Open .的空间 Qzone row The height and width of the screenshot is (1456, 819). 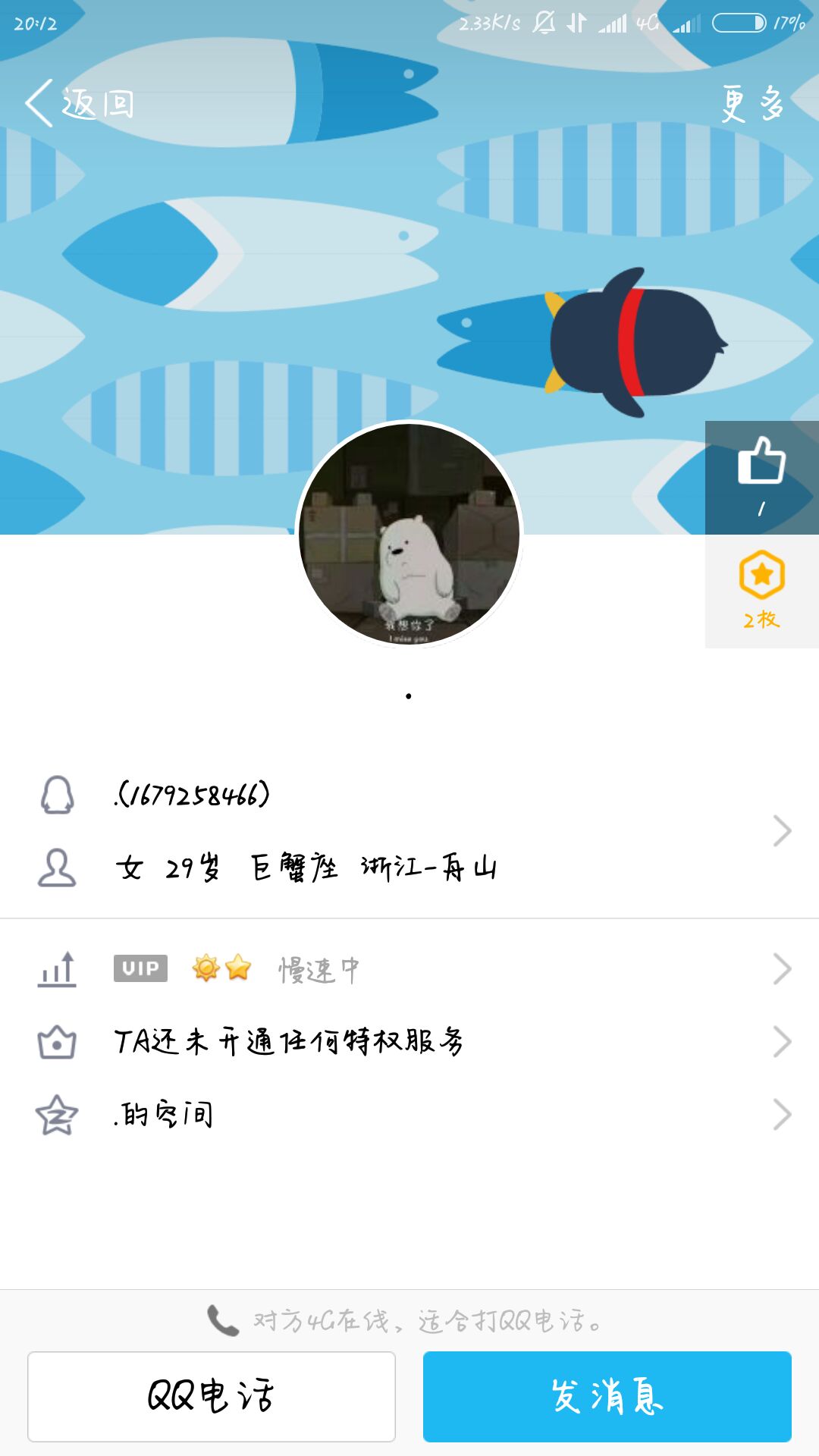point(409,1115)
